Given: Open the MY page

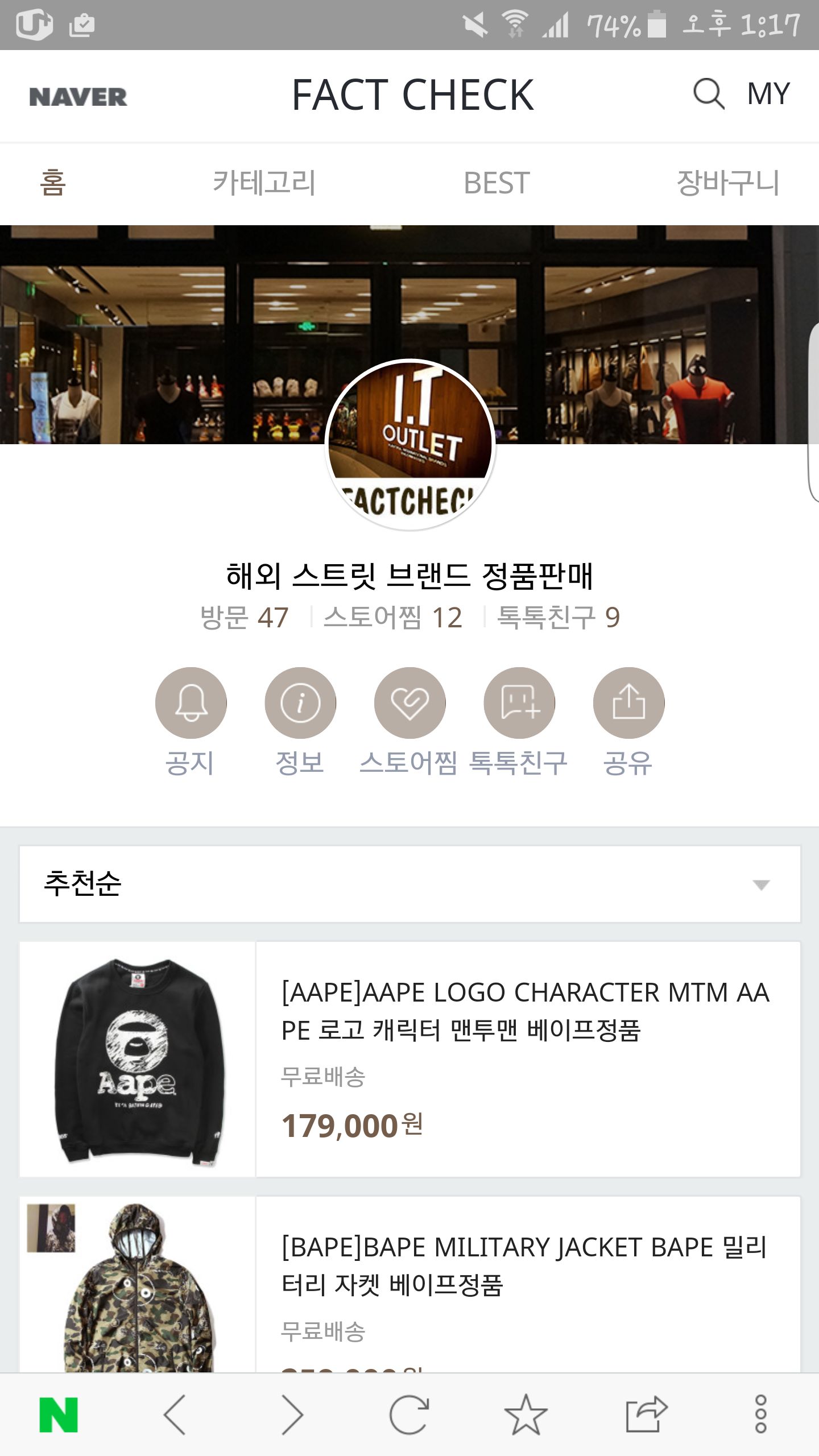Looking at the screenshot, I should click(x=768, y=94).
